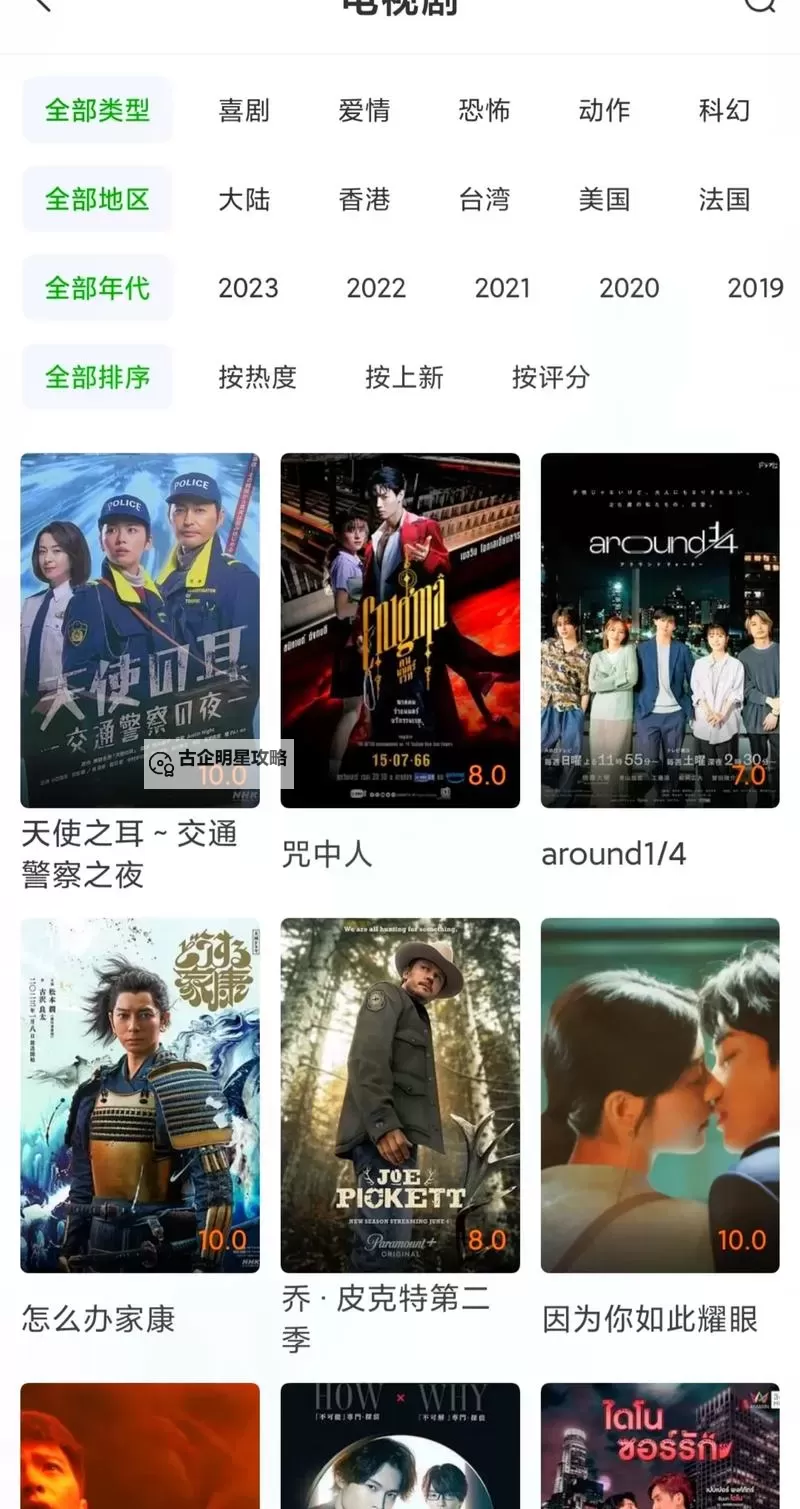Filter dramas by 大陆 mainland region
800x1509 pixels.
pyautogui.click(x=245, y=199)
